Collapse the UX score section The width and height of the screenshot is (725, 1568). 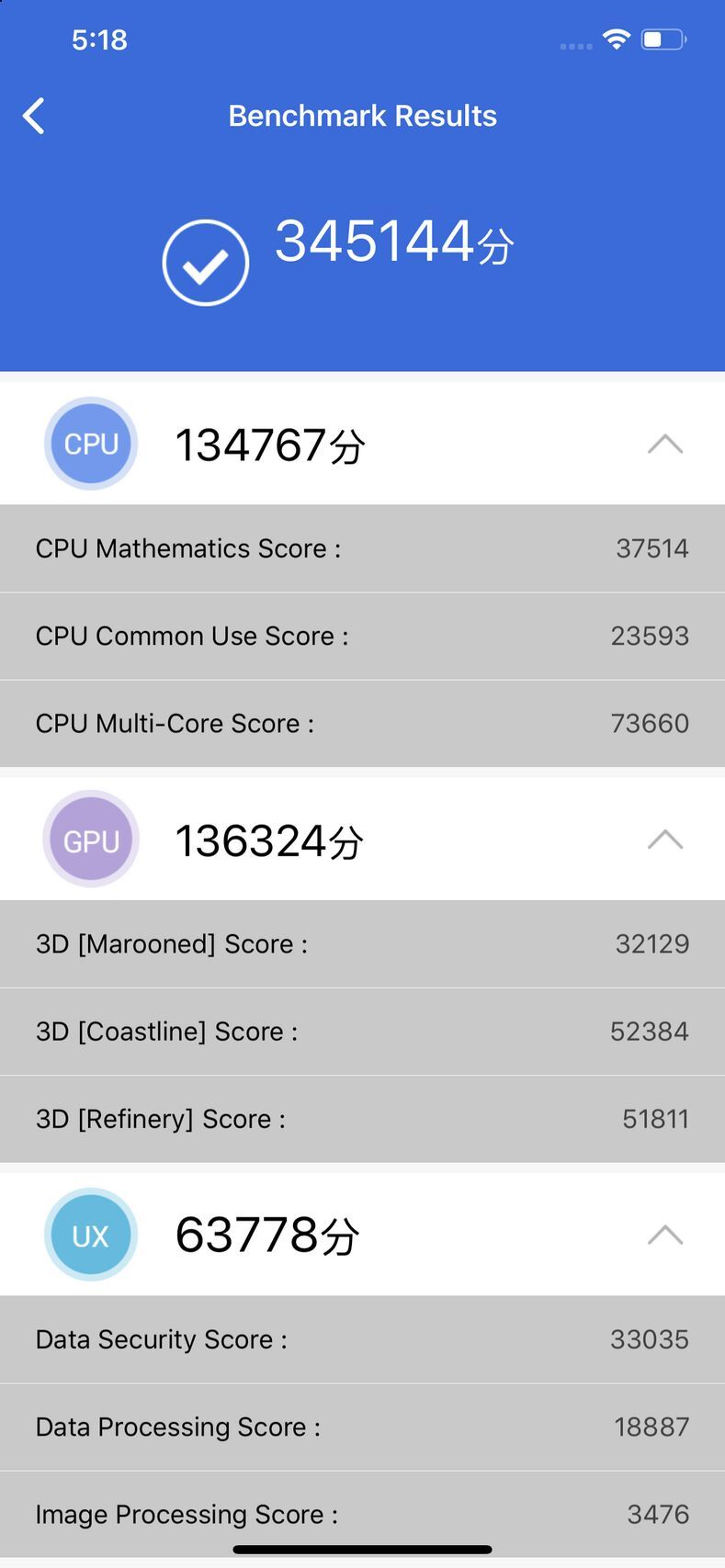click(664, 1235)
